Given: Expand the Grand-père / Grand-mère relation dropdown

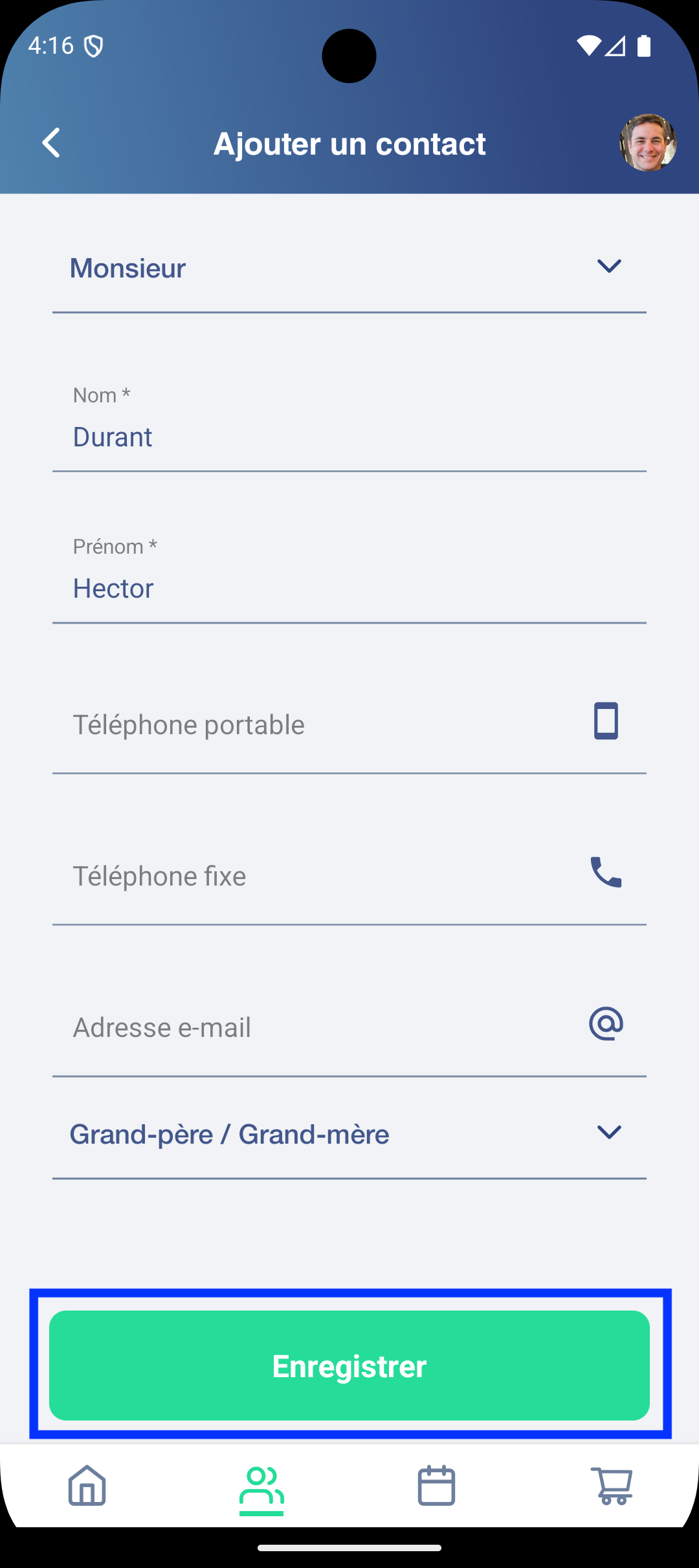Looking at the screenshot, I should point(349,1134).
